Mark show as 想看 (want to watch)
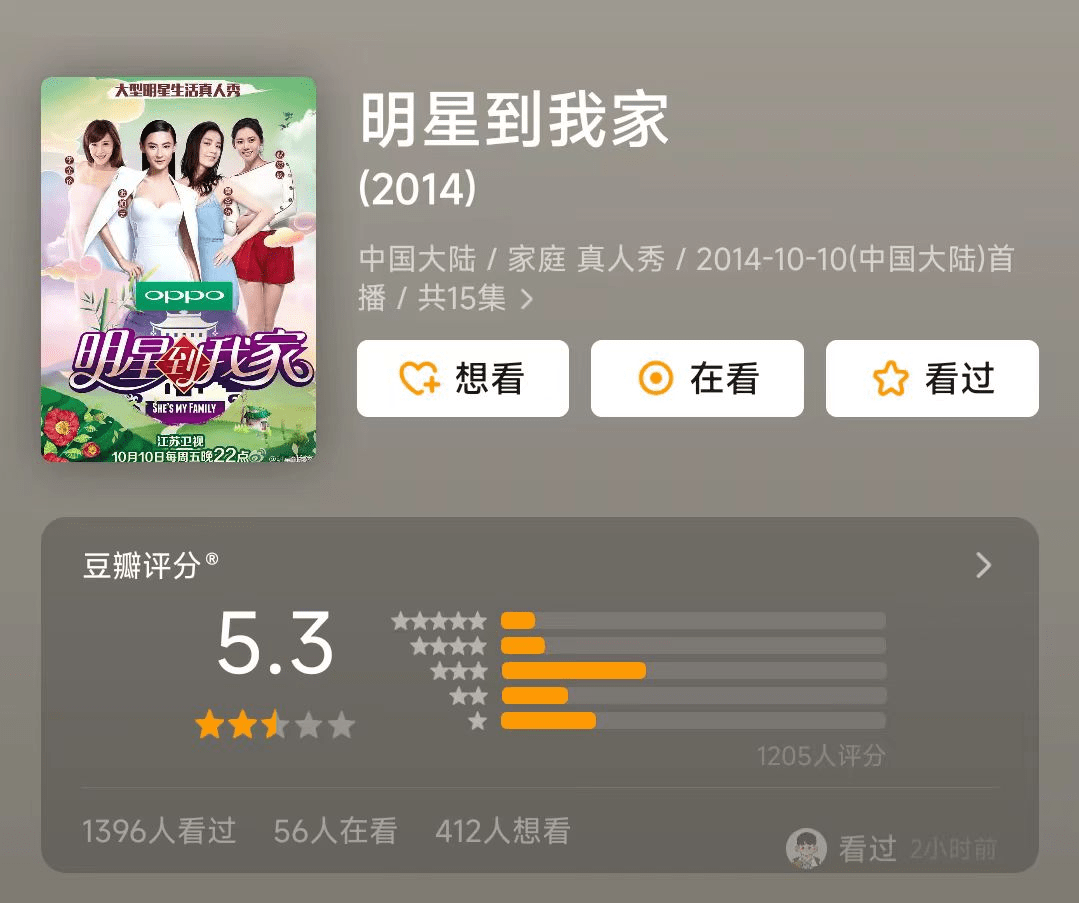The height and width of the screenshot is (903, 1079). point(462,378)
